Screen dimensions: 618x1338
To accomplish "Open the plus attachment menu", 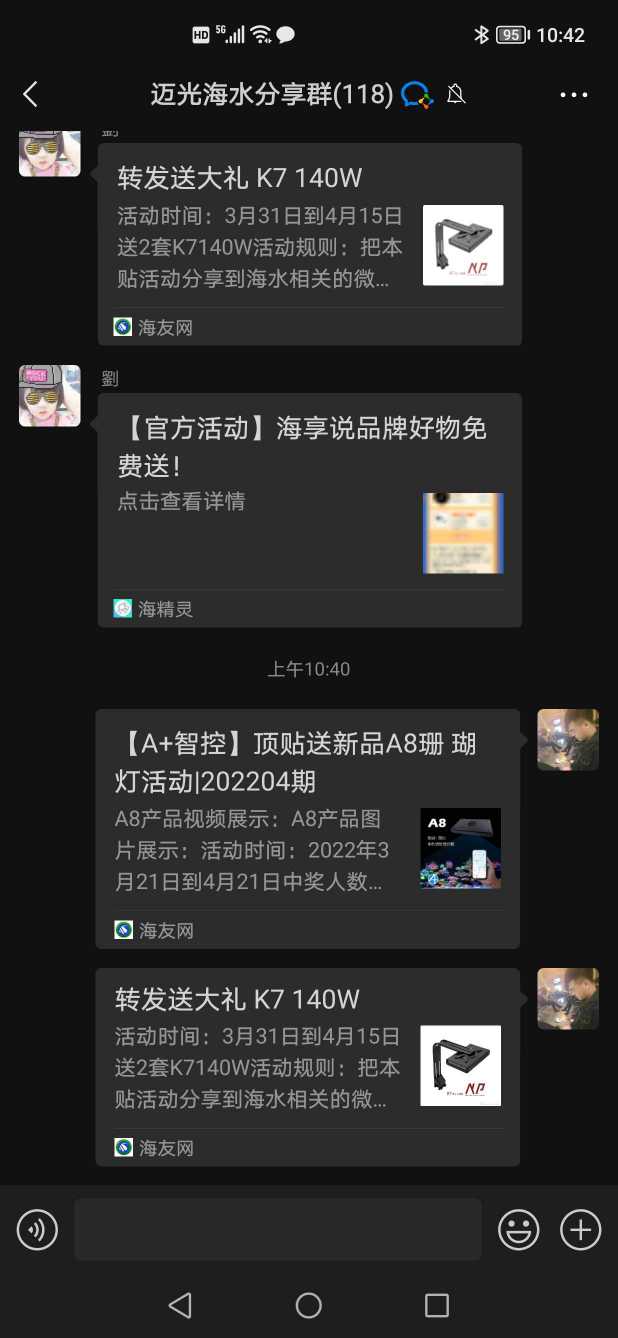I will pyautogui.click(x=580, y=1229).
